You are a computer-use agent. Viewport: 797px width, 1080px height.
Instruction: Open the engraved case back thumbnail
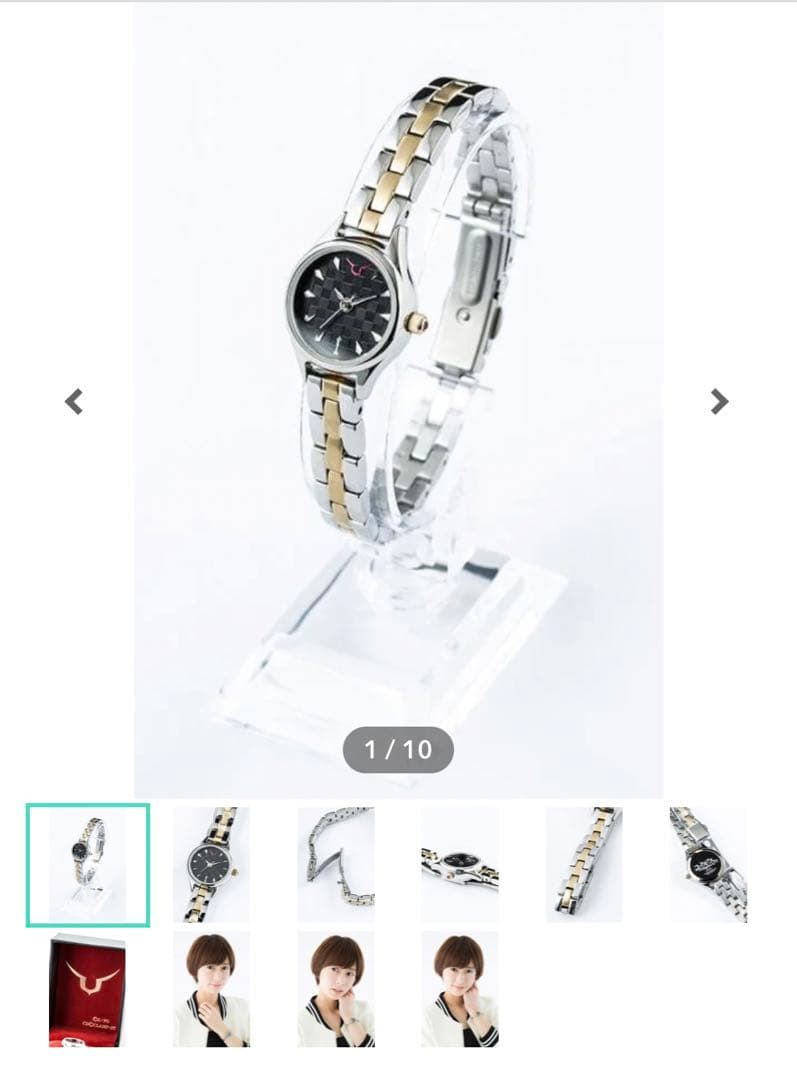[x=708, y=865]
